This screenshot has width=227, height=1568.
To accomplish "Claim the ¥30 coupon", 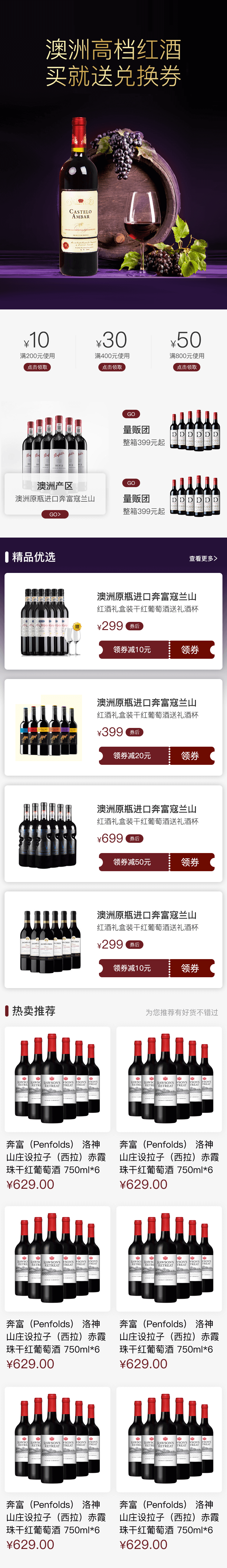I will (x=112, y=367).
